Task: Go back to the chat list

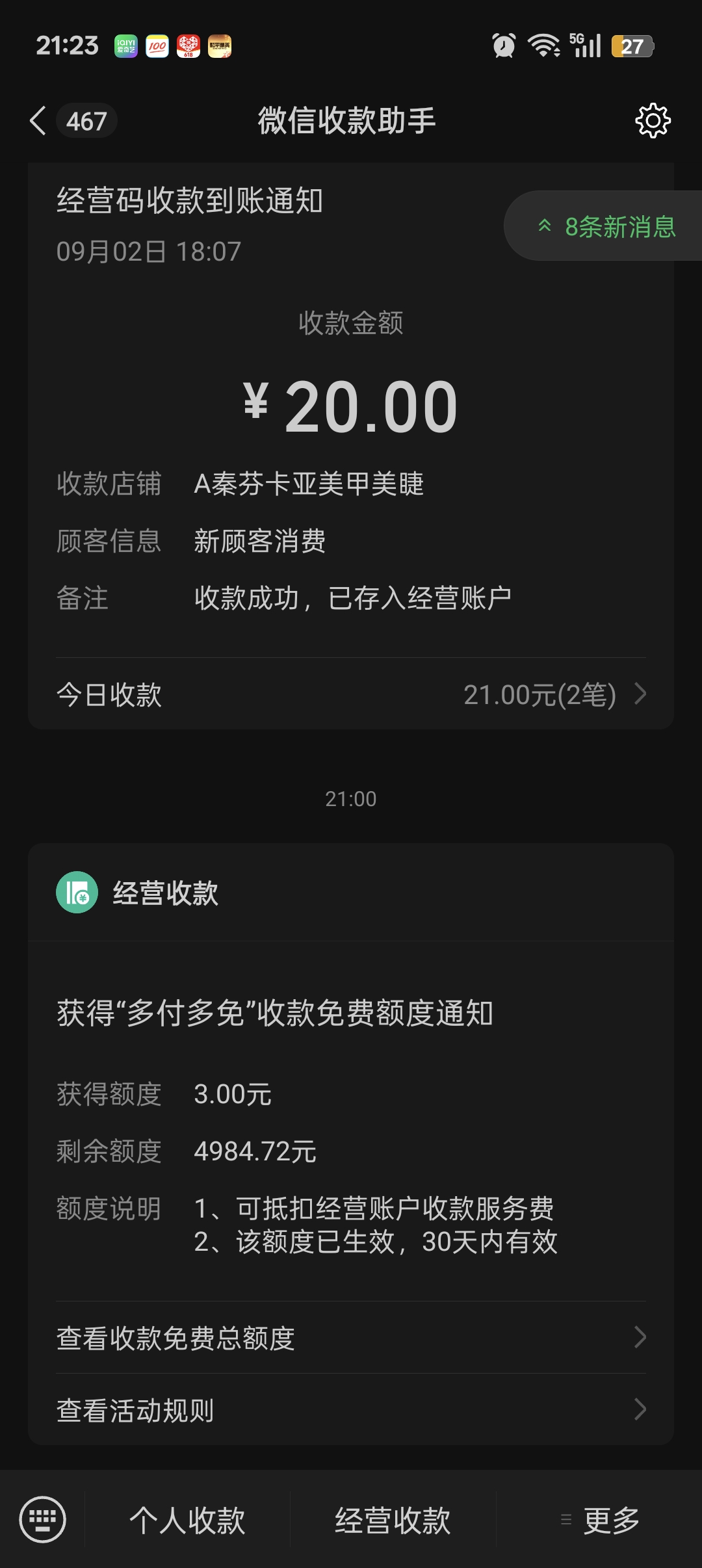Action: point(39,121)
